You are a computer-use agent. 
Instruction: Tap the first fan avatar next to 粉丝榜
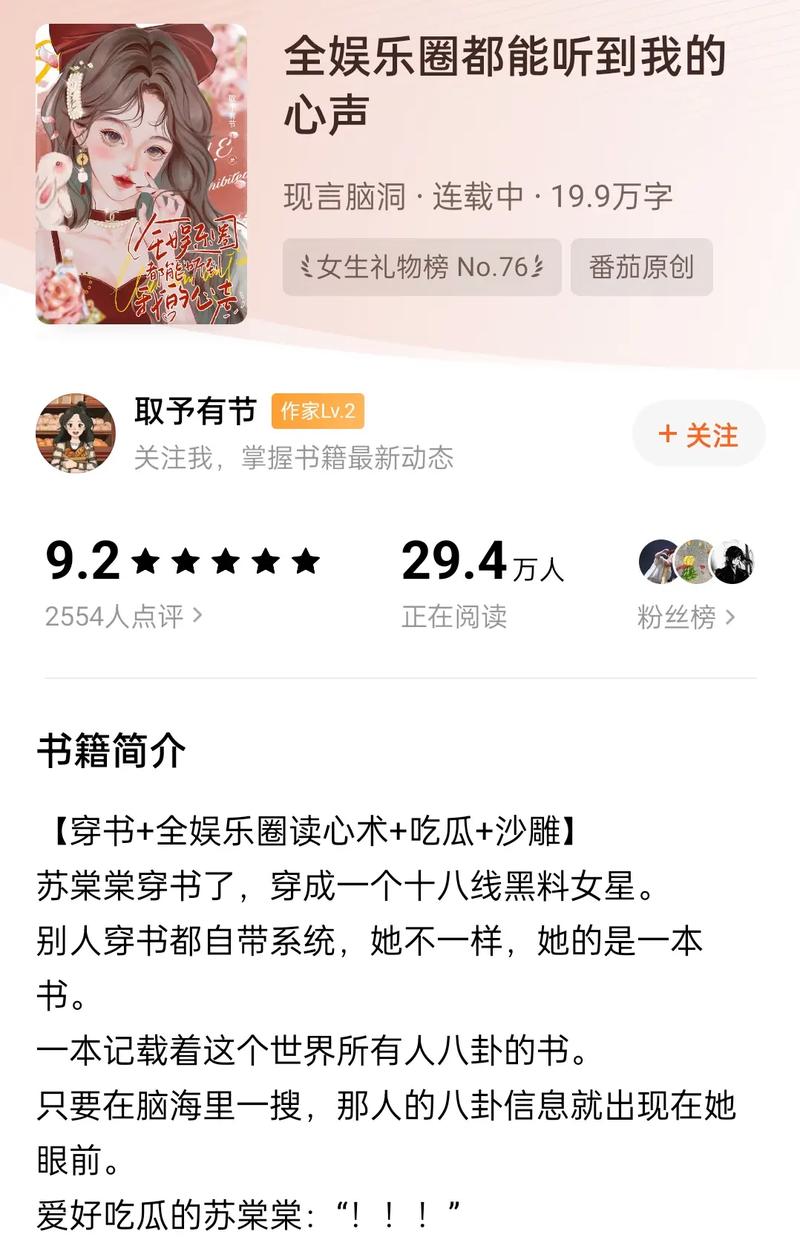point(658,563)
